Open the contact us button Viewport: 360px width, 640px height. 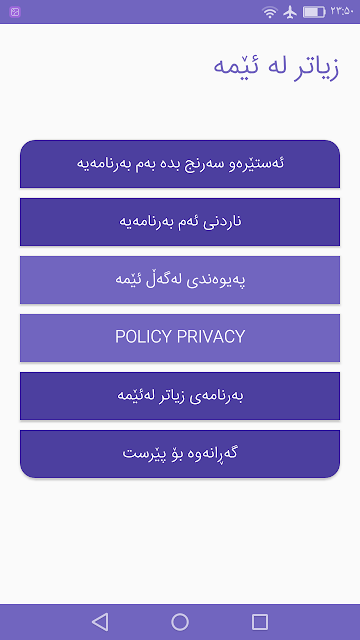pos(180,280)
